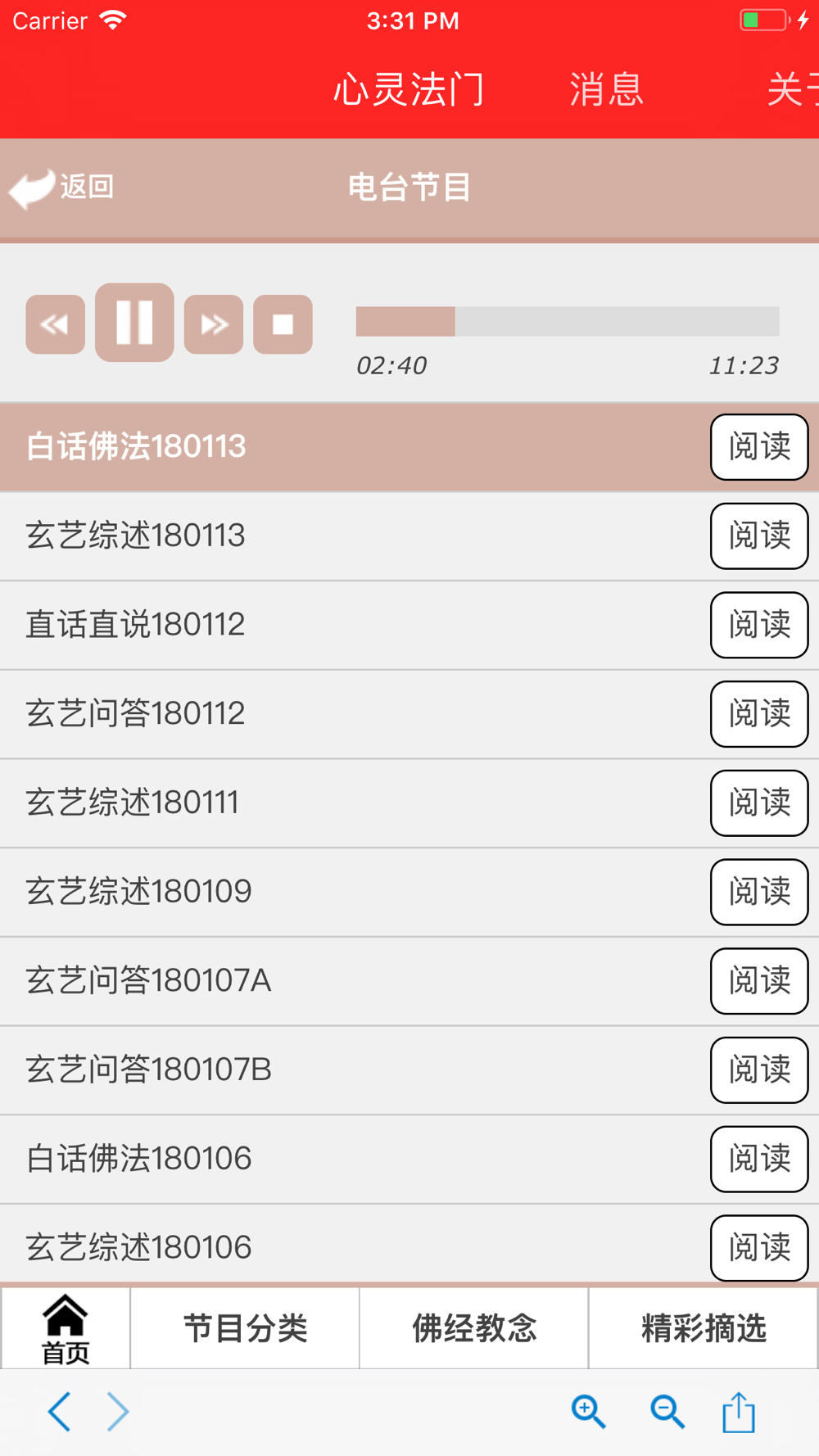Zoom in with the magnifier plus icon

pyautogui.click(x=588, y=1412)
